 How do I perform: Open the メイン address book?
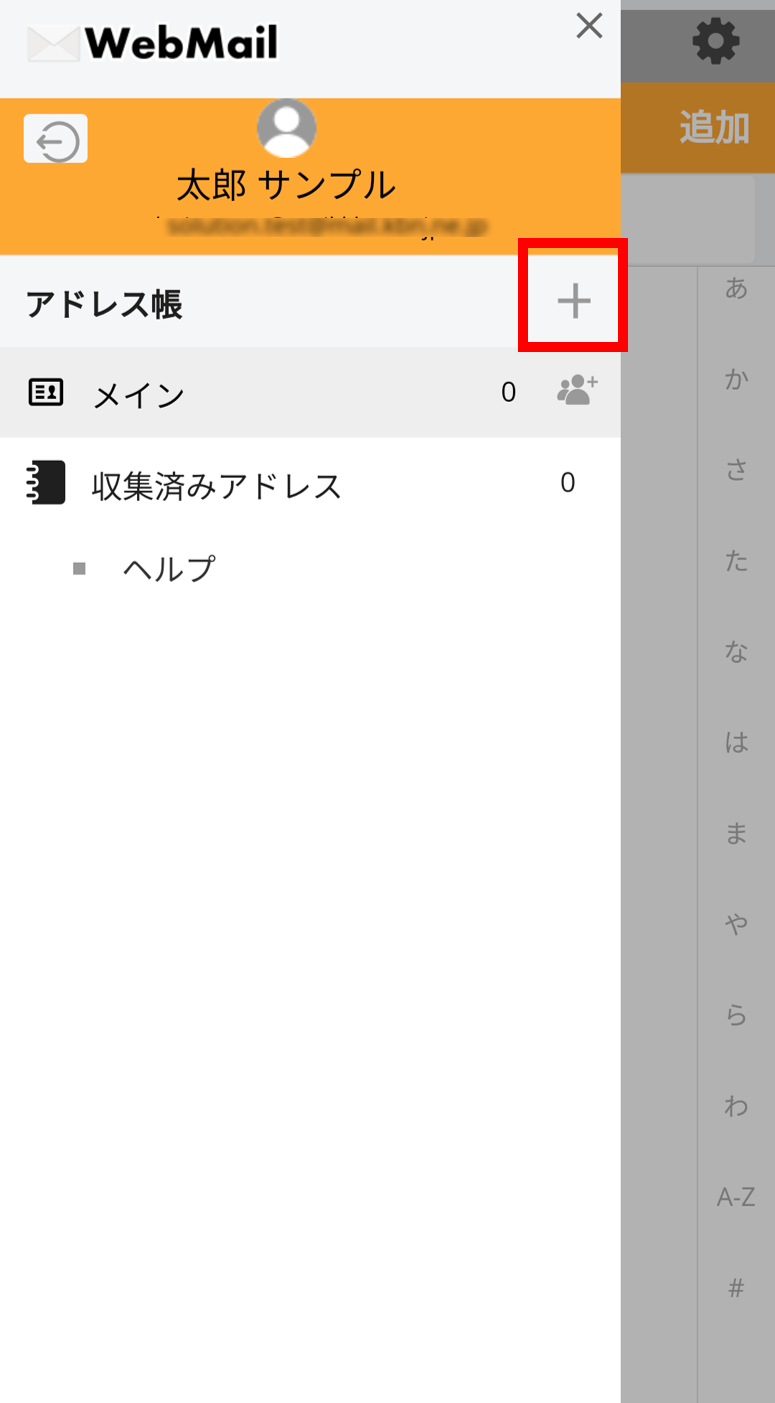310,393
